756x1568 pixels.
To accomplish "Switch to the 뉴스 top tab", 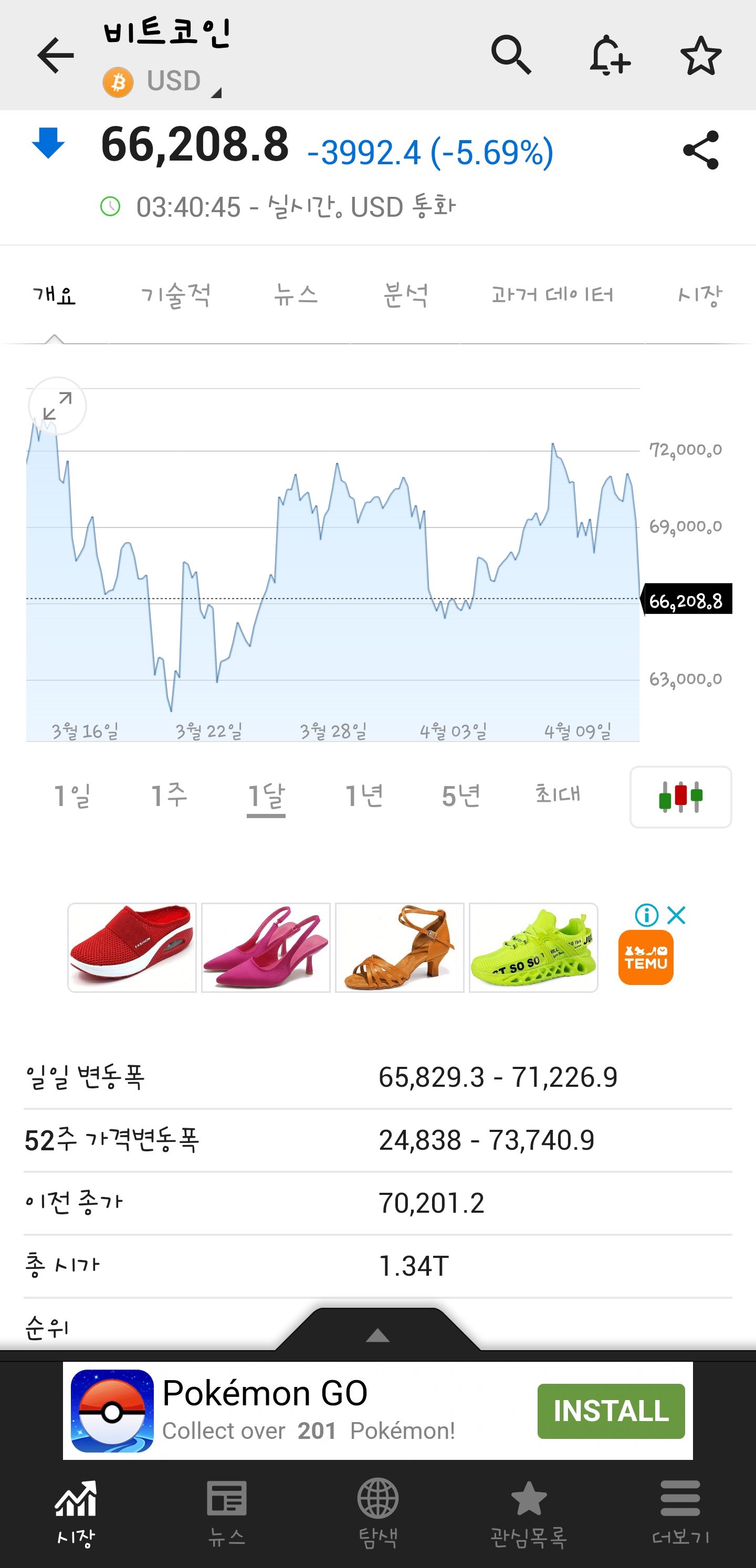I will [x=296, y=296].
